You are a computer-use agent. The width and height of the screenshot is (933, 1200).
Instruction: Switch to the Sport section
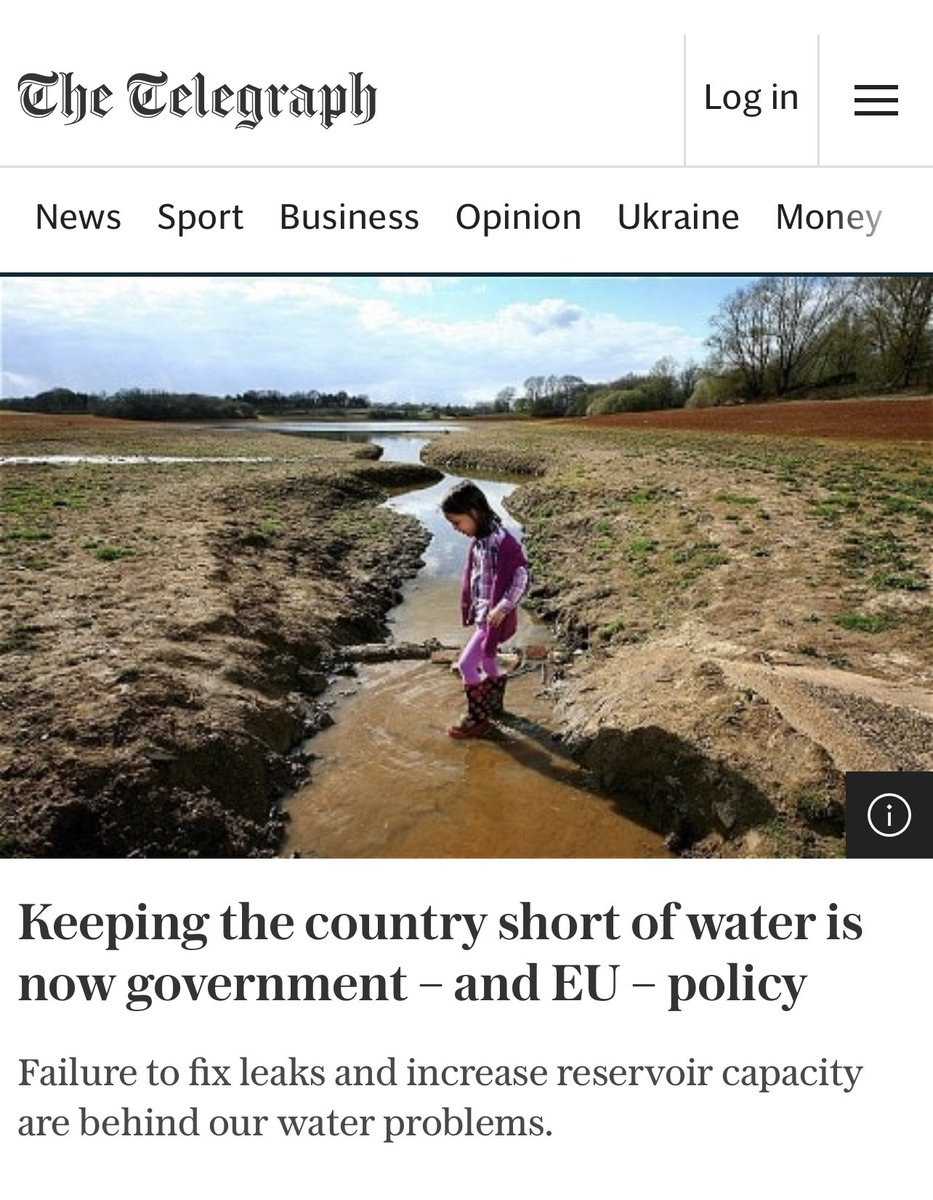[200, 217]
